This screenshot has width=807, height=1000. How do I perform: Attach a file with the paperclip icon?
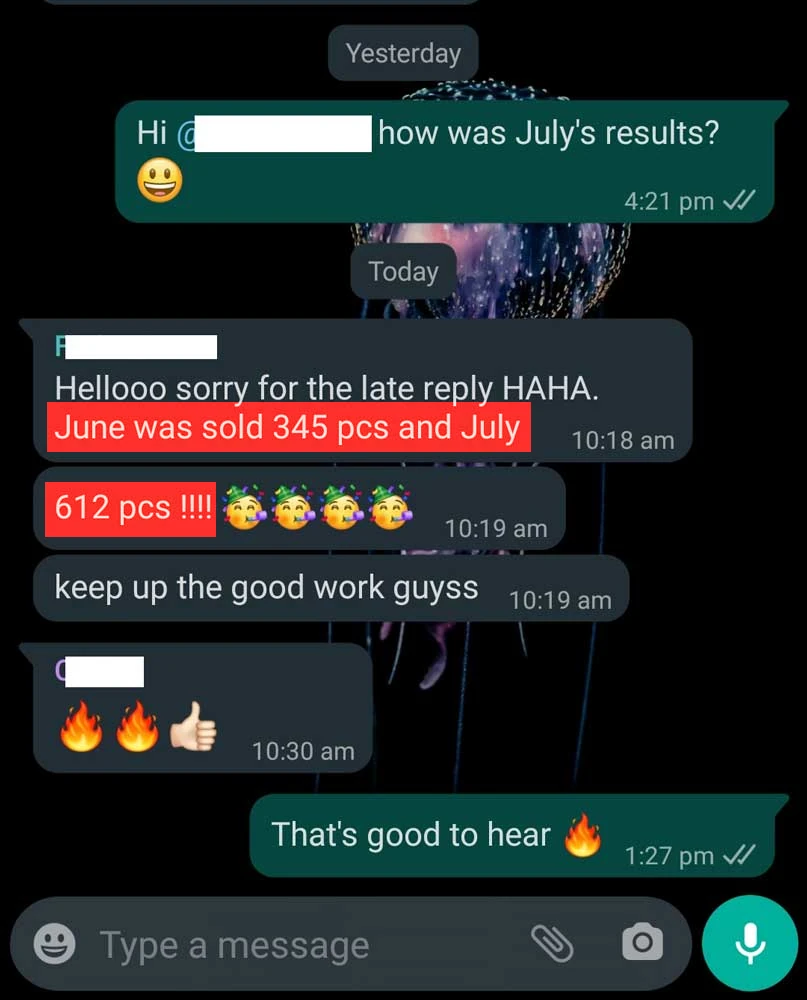tap(551, 942)
